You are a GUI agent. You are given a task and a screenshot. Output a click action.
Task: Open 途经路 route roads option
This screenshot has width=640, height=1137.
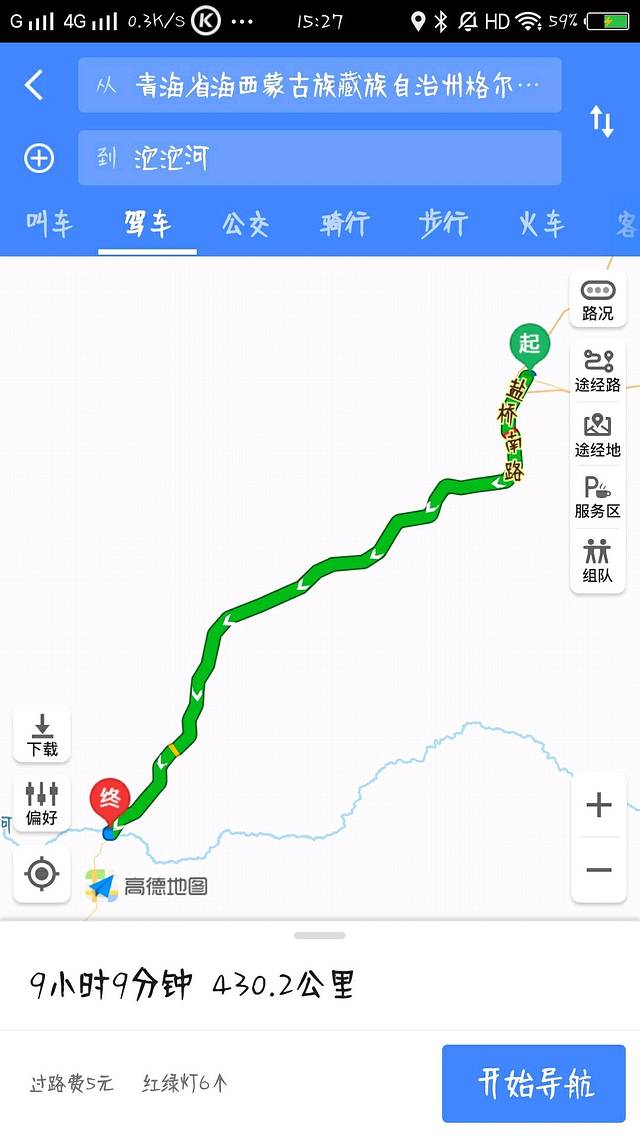pyautogui.click(x=598, y=370)
